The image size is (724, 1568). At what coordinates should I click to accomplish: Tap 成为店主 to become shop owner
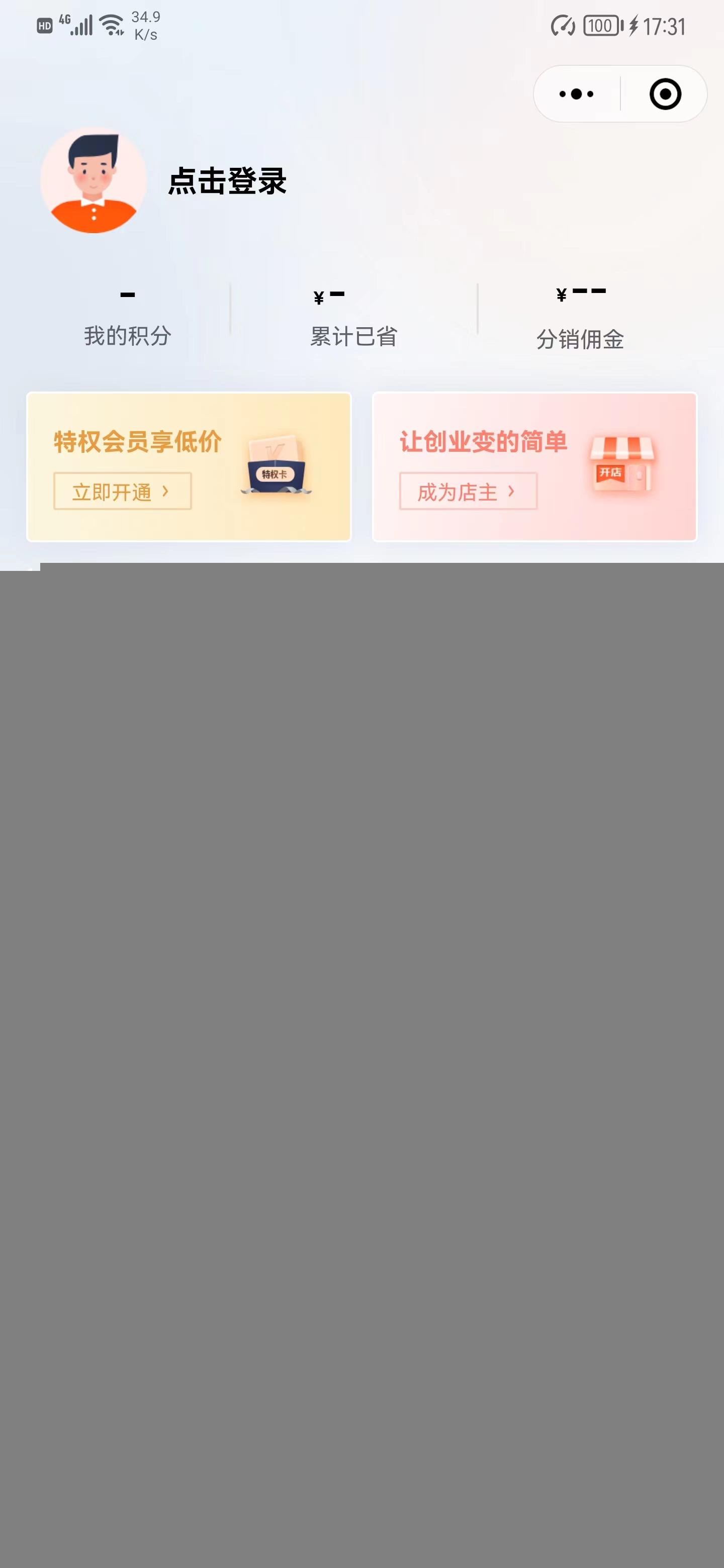[468, 491]
